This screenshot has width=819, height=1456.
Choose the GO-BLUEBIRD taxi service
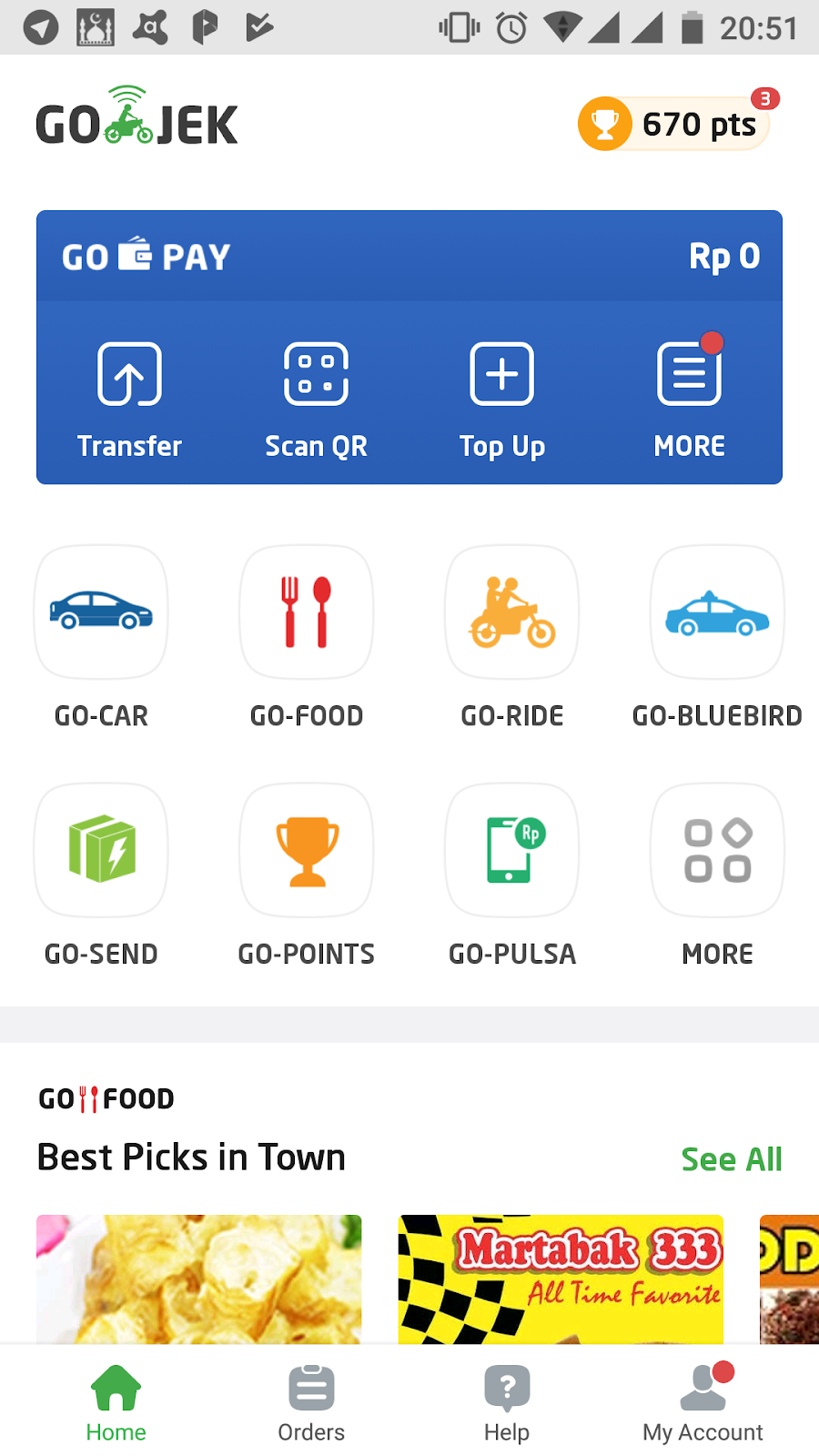[x=717, y=612]
